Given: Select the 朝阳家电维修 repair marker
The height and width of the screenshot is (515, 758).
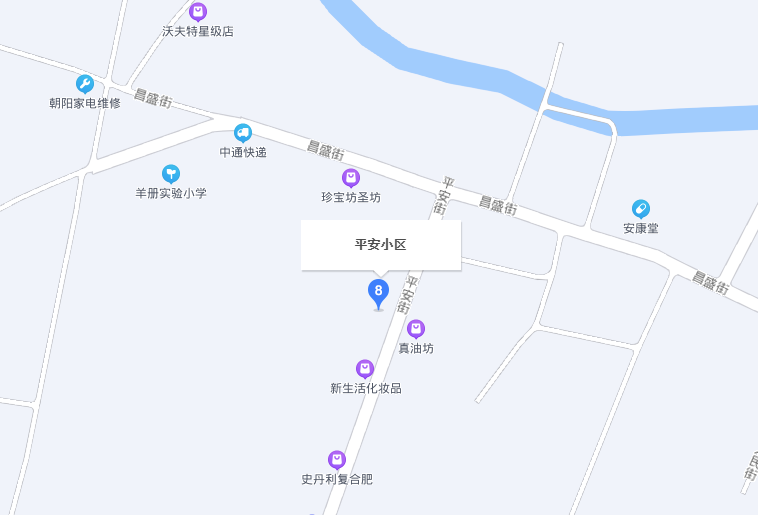Looking at the screenshot, I should pyautogui.click(x=85, y=84).
